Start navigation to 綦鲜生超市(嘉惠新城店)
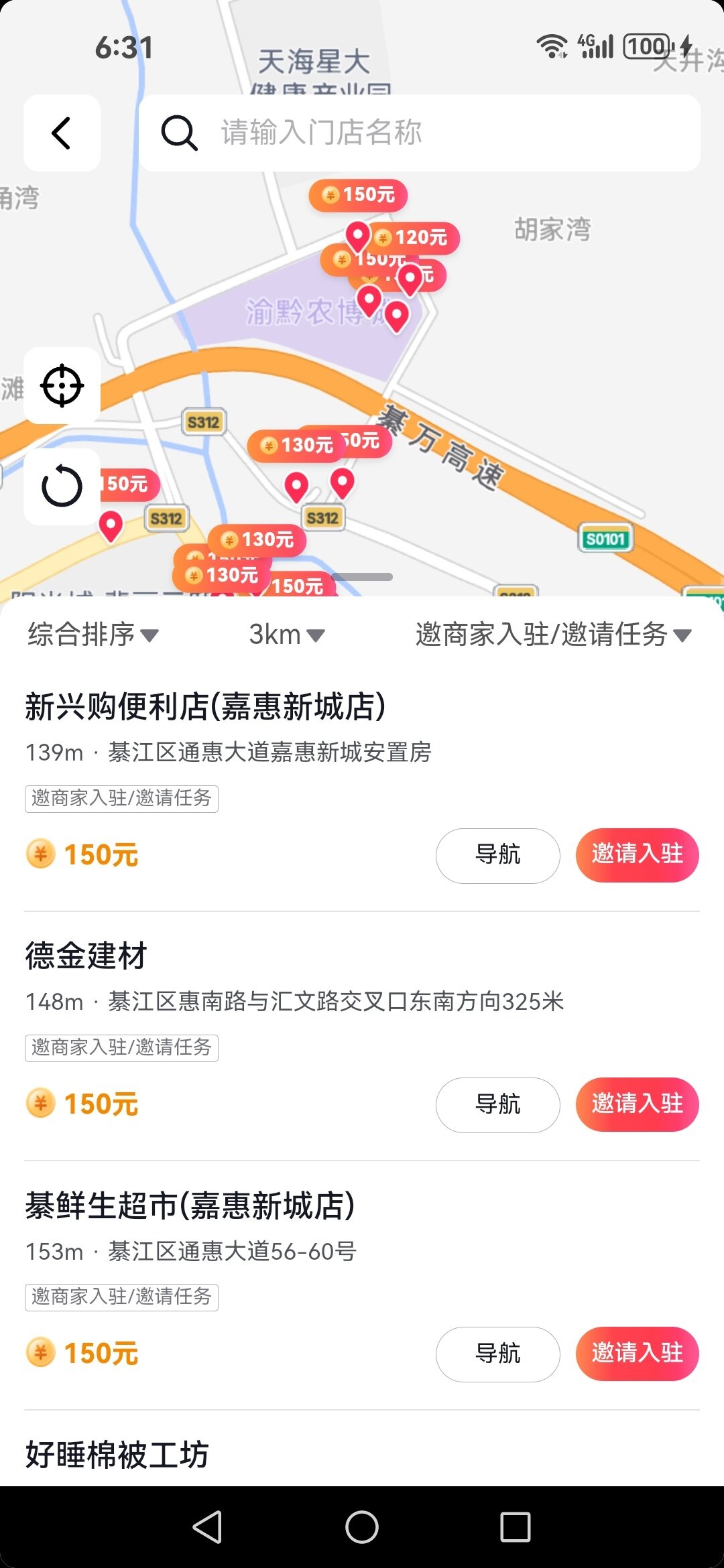The height and width of the screenshot is (1568, 724). click(x=498, y=1354)
